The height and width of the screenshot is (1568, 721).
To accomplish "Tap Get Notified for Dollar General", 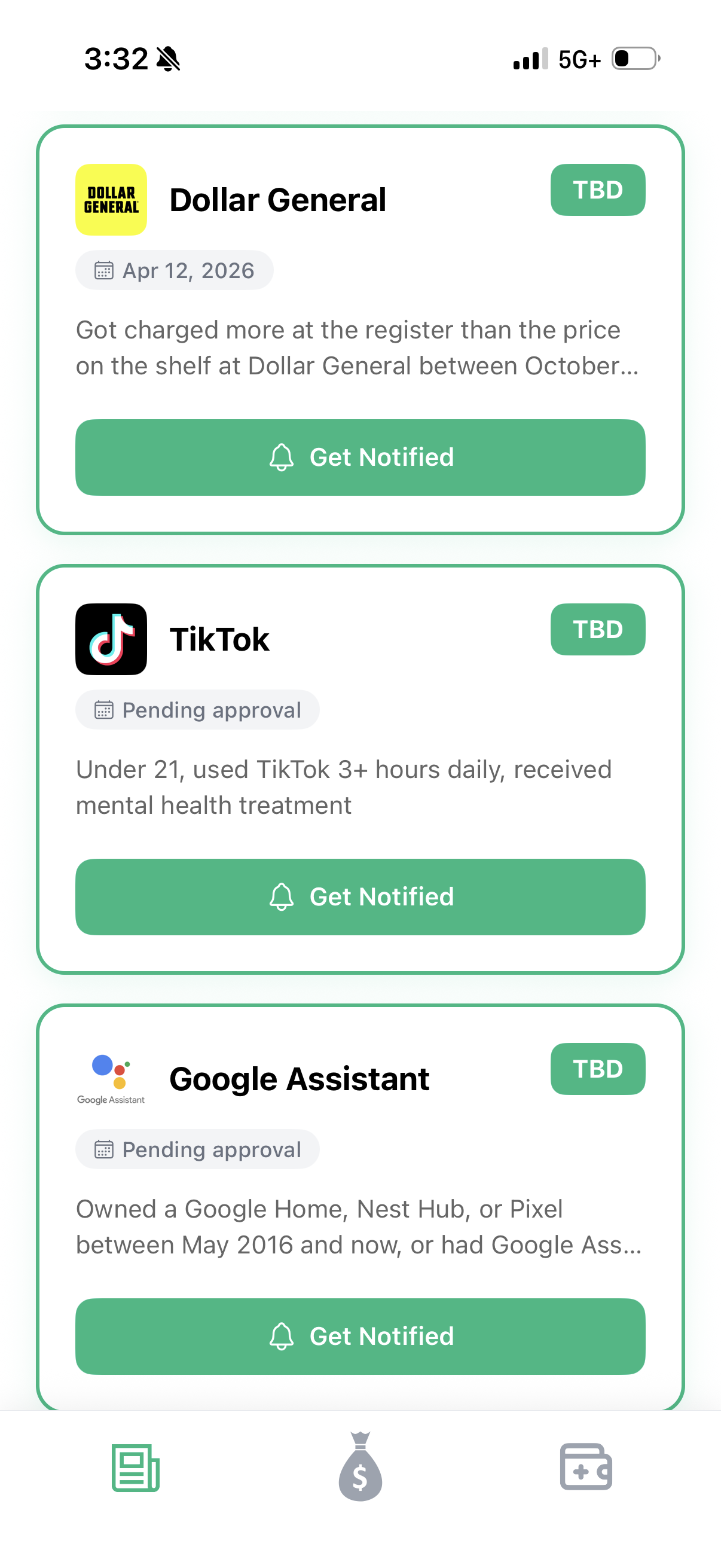I will point(360,457).
